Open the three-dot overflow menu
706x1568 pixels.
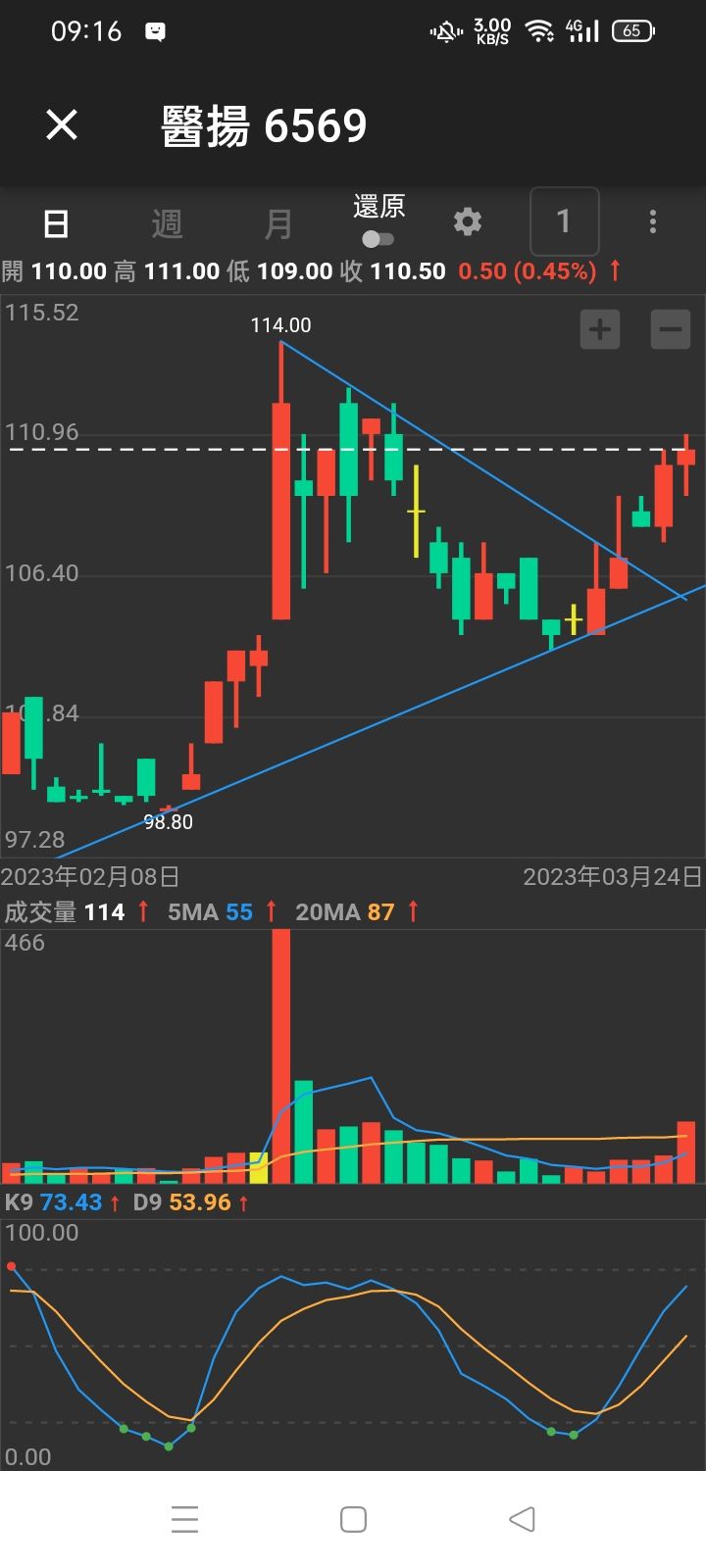click(652, 221)
